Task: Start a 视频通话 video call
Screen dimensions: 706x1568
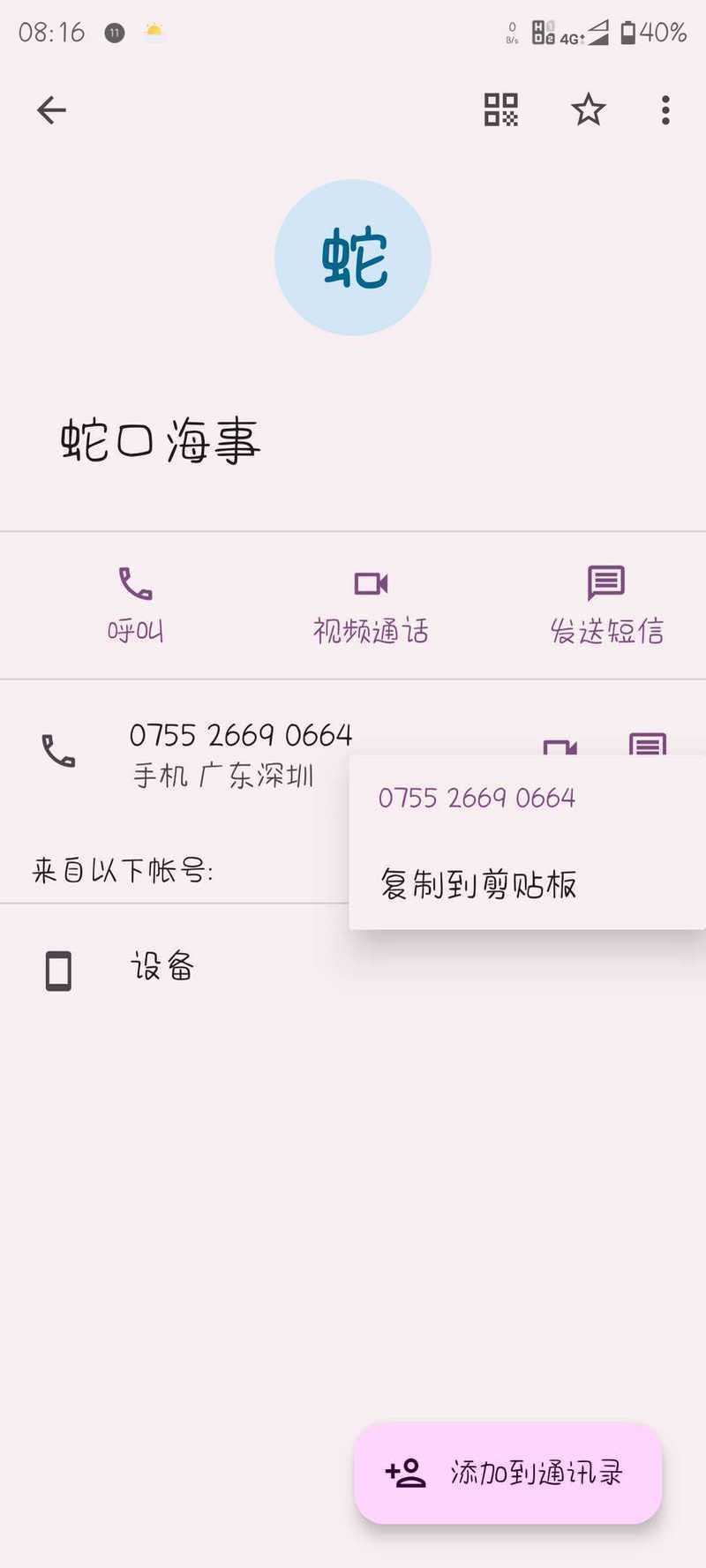Action: click(371, 605)
